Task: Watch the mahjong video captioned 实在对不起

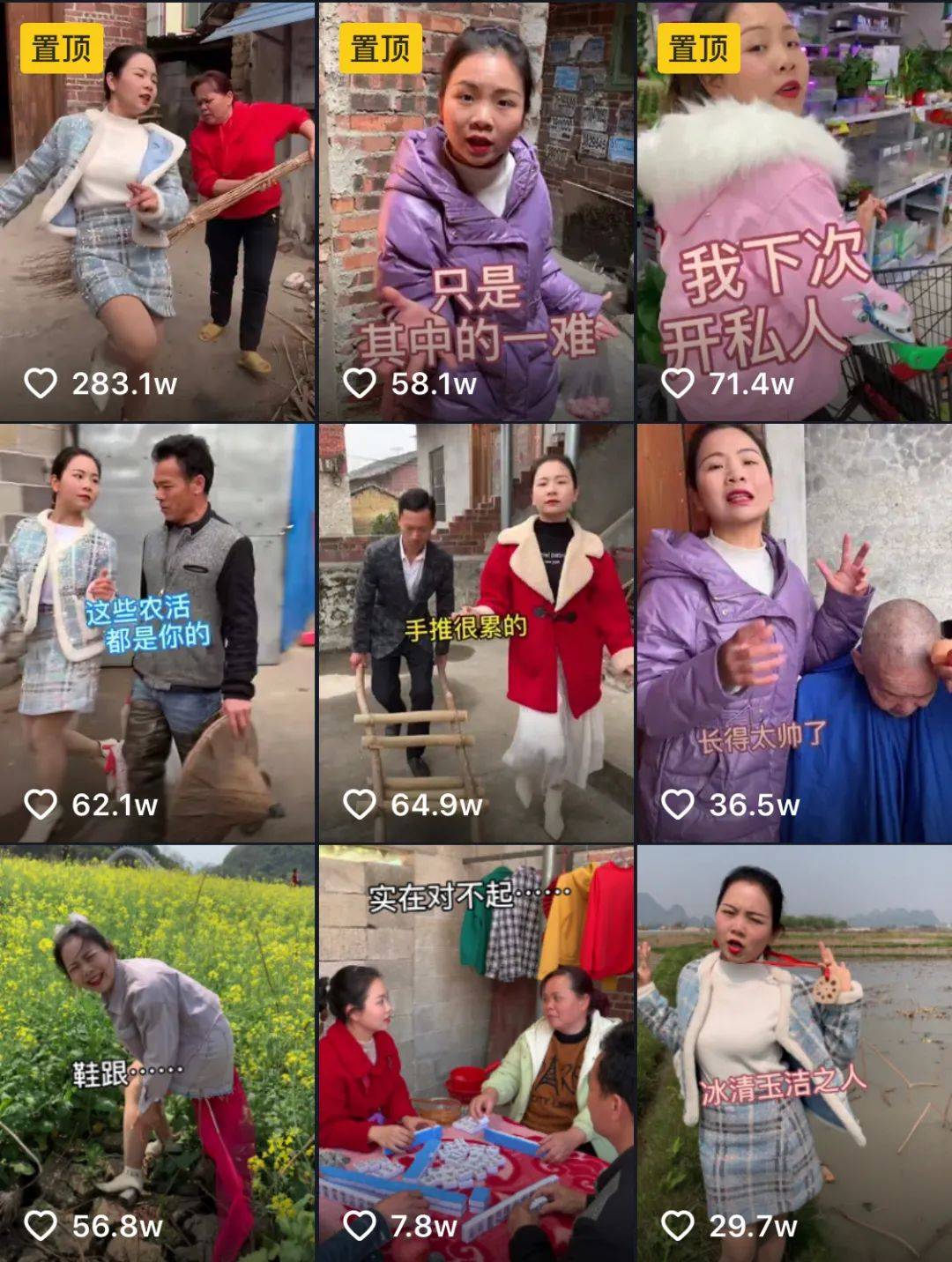Action: click(476, 1053)
